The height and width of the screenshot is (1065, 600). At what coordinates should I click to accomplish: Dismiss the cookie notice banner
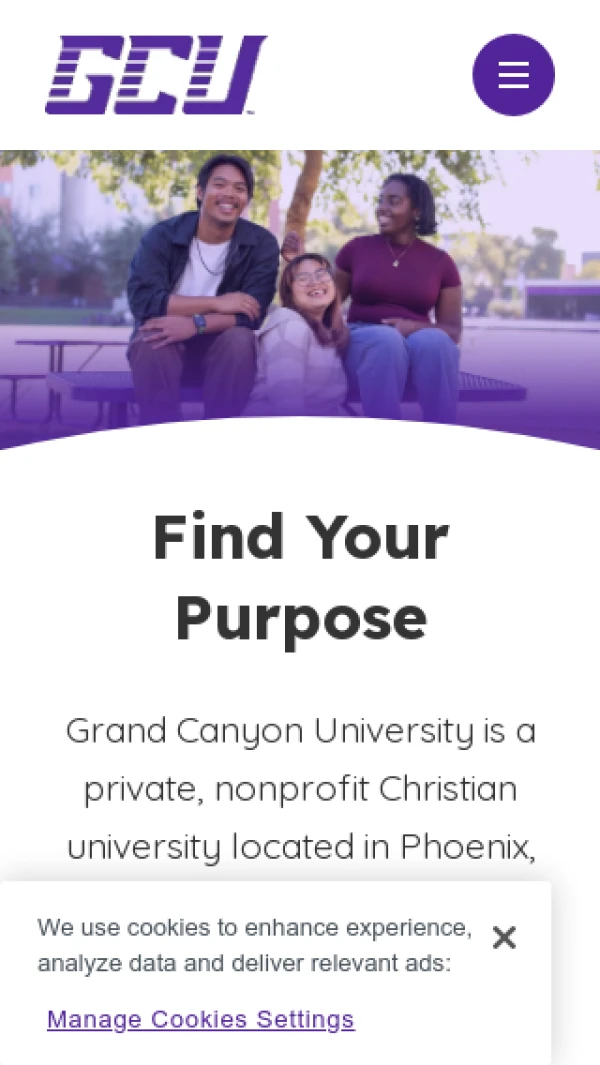click(504, 938)
